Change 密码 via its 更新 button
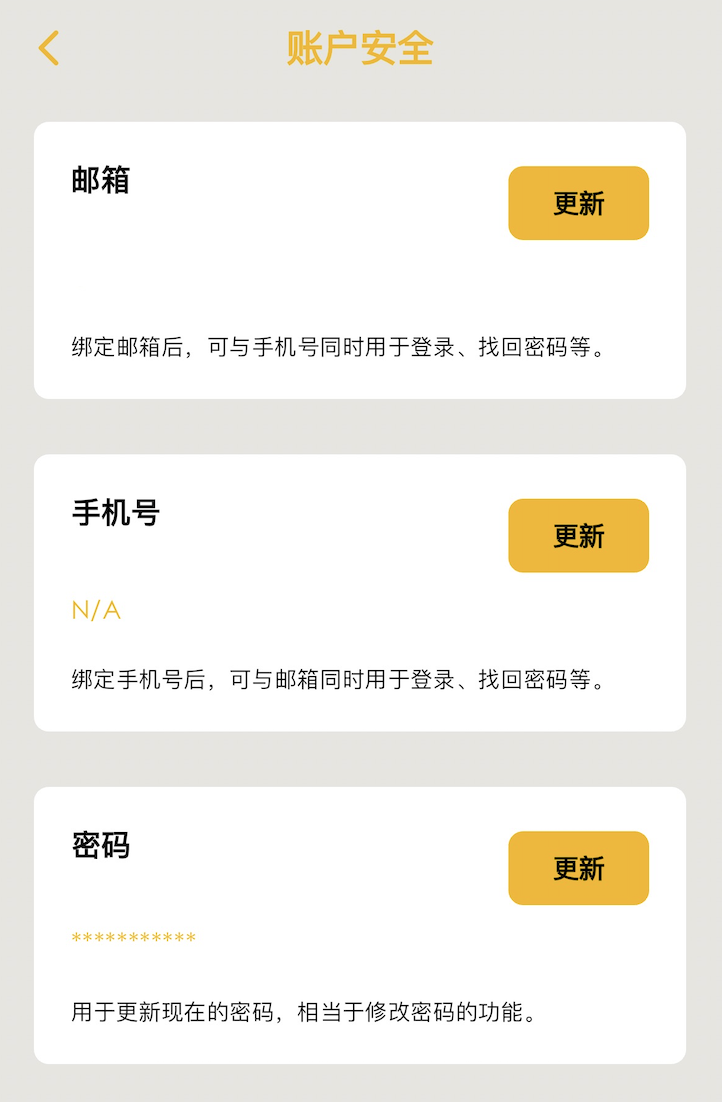722x1102 pixels. click(578, 868)
